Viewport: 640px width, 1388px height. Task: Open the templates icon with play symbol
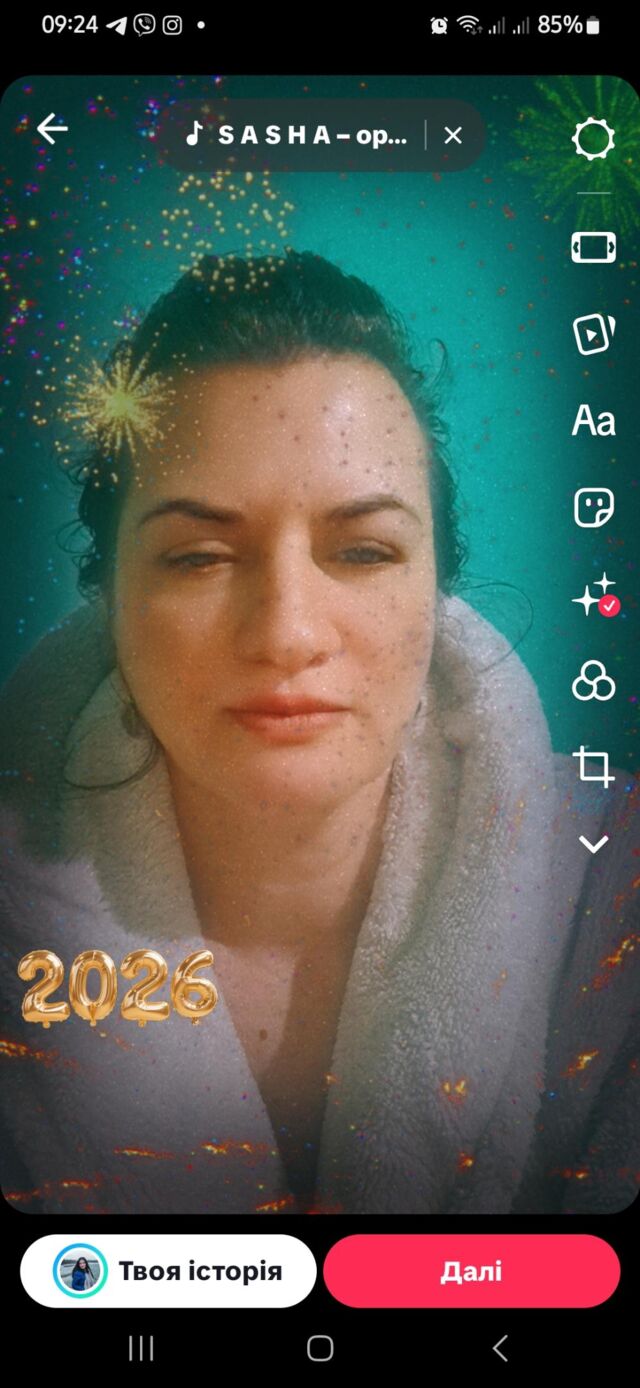[593, 334]
